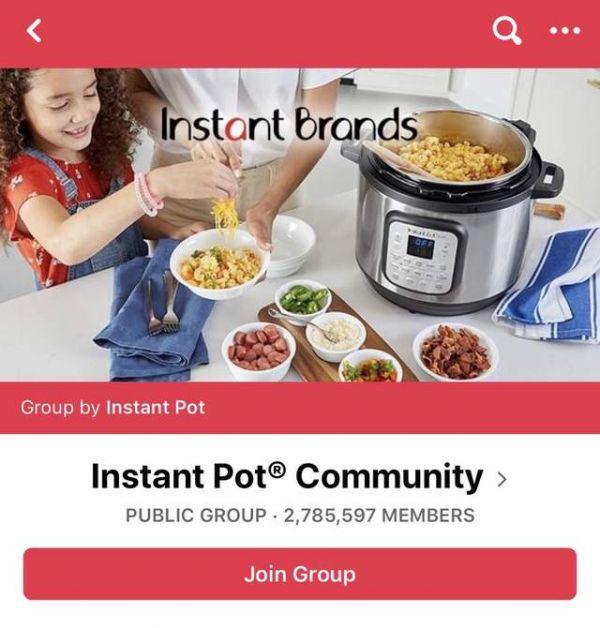Viewport: 600px width, 628px height.
Task: Open the three-dot overflow menu
Action: click(x=565, y=31)
